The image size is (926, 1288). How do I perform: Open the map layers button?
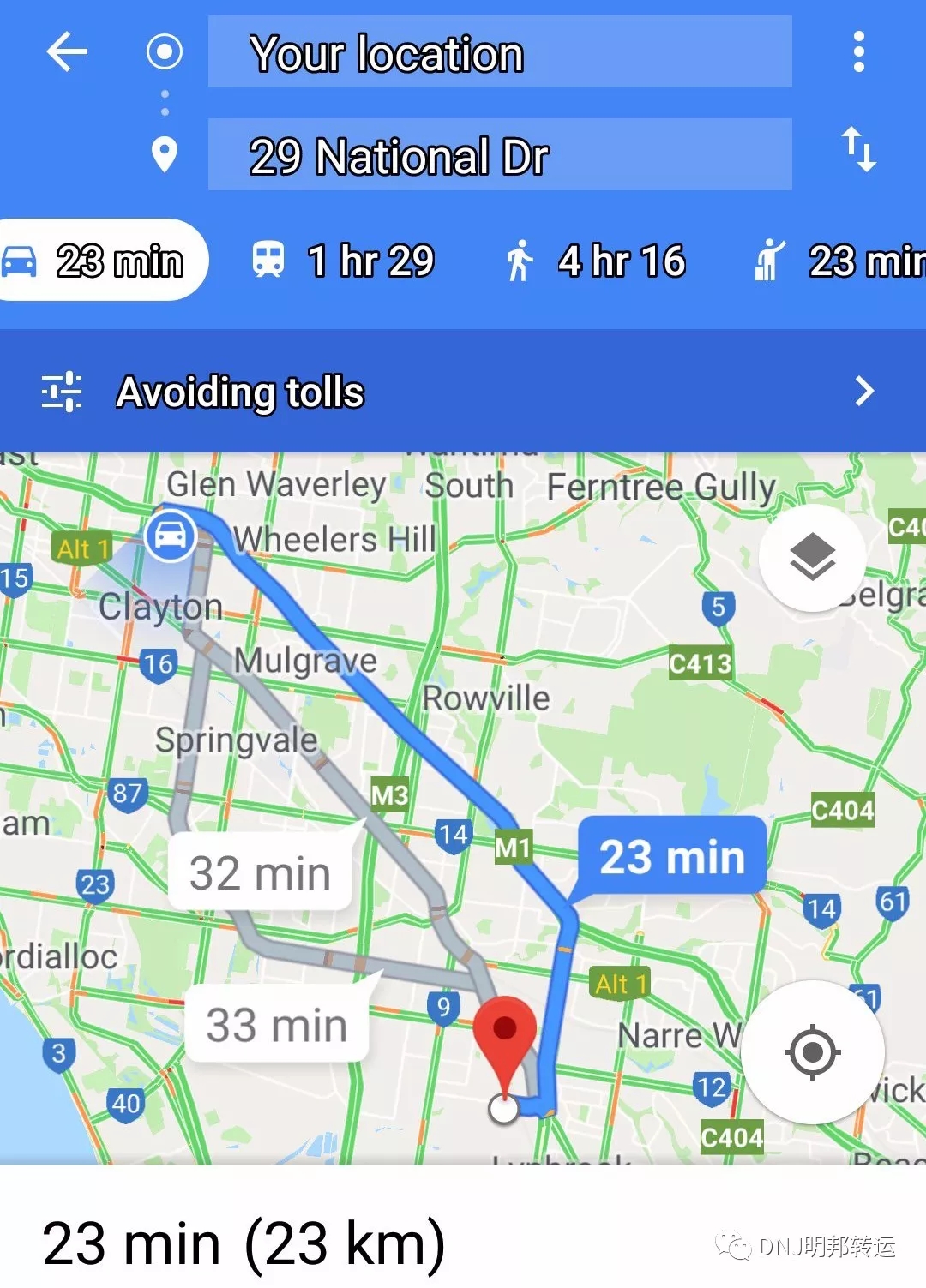(812, 558)
